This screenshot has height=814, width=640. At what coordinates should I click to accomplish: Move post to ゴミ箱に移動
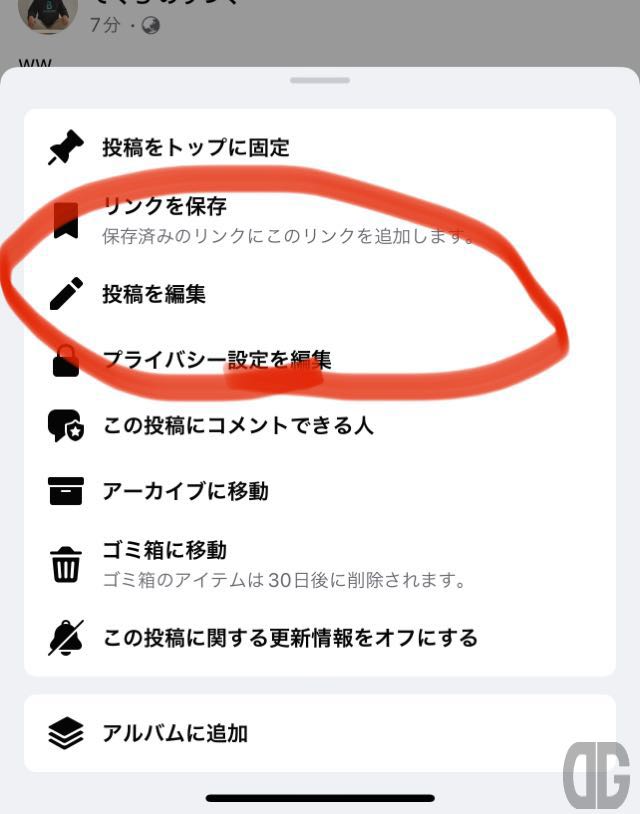tap(165, 551)
